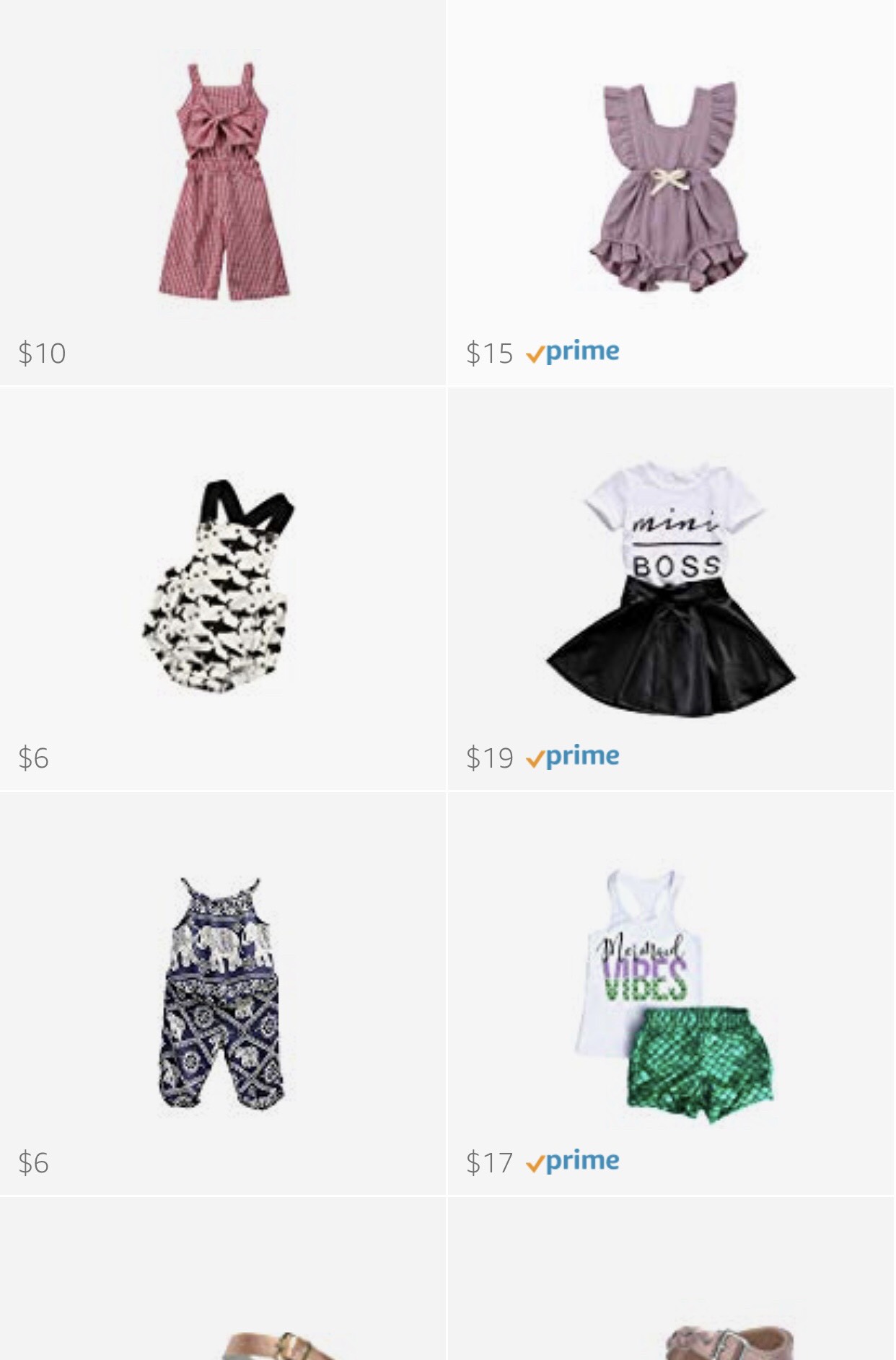Open the $10 red striped jumpsuit
Image resolution: width=896 pixels, height=1360 pixels.
[x=224, y=180]
